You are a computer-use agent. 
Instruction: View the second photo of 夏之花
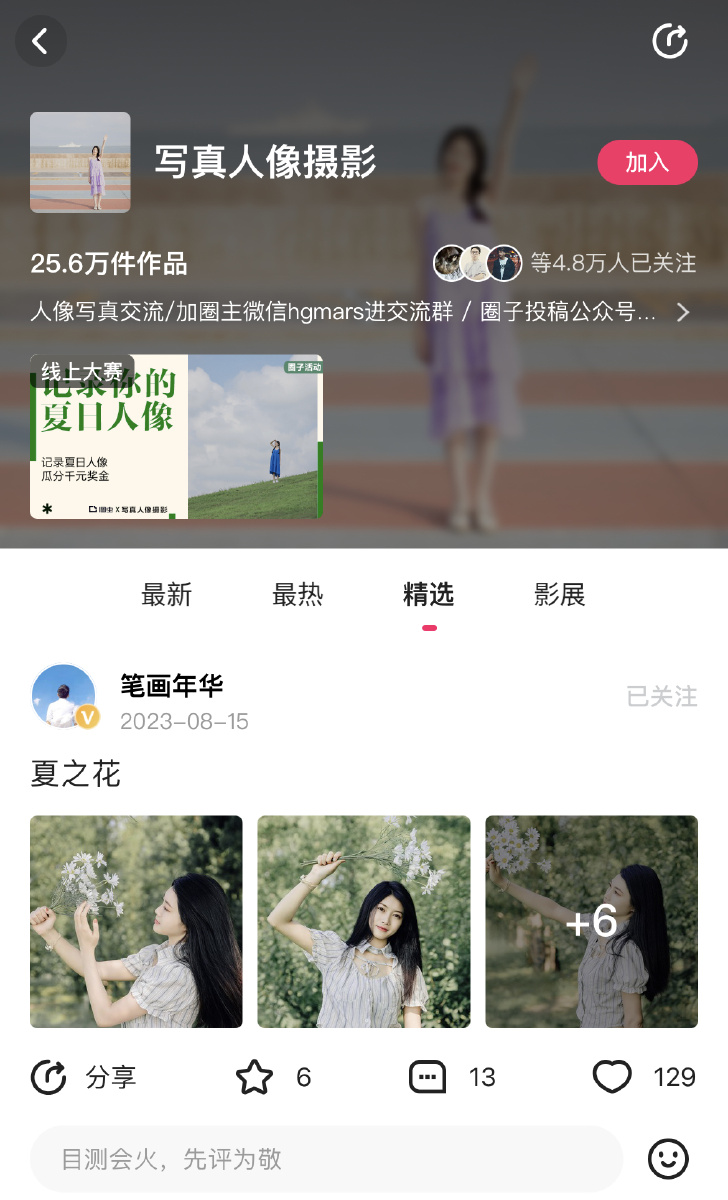(364, 921)
